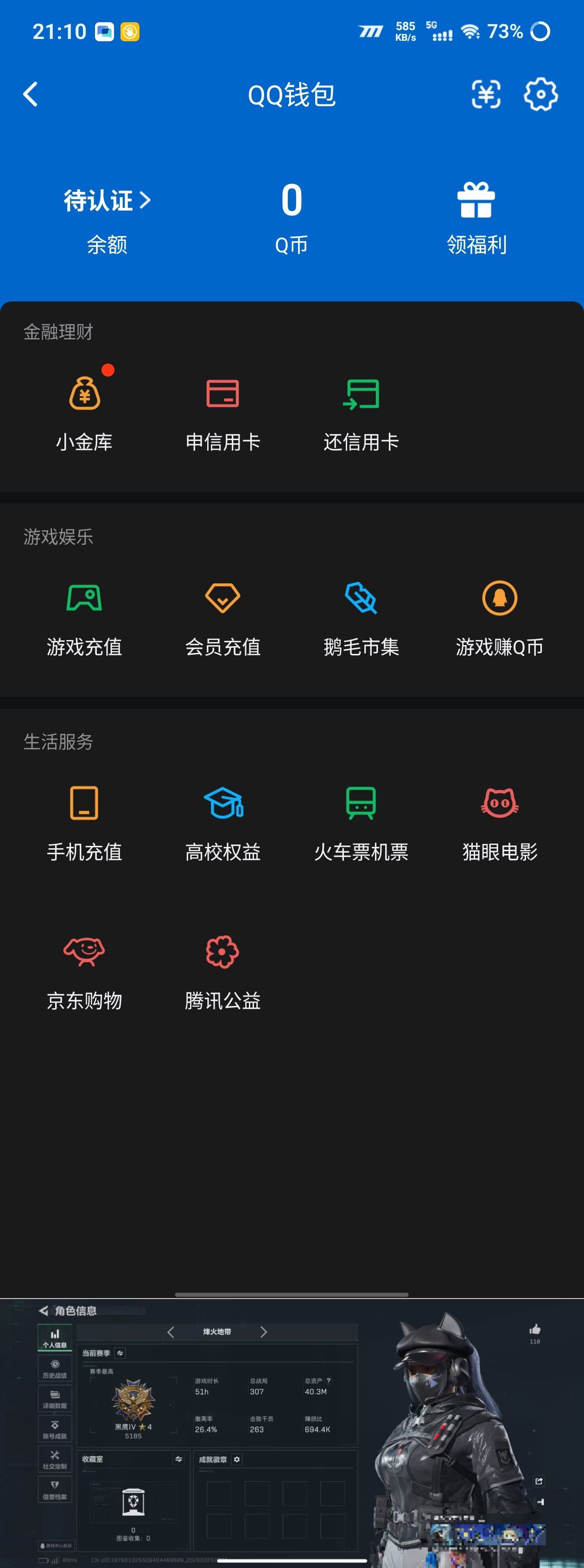Open 手机充值 phone icon
The image size is (584, 1568).
(84, 803)
